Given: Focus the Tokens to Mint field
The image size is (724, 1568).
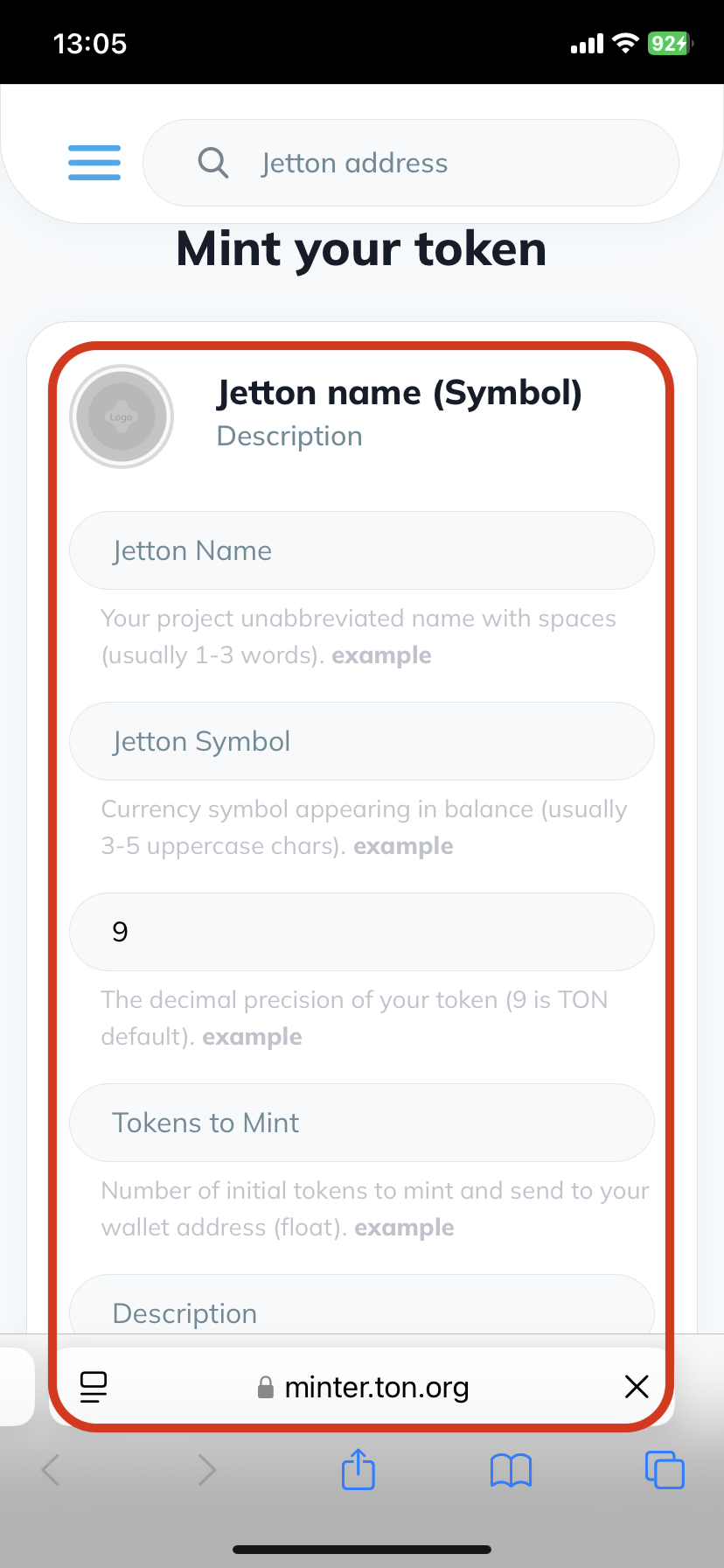Looking at the screenshot, I should [361, 1123].
